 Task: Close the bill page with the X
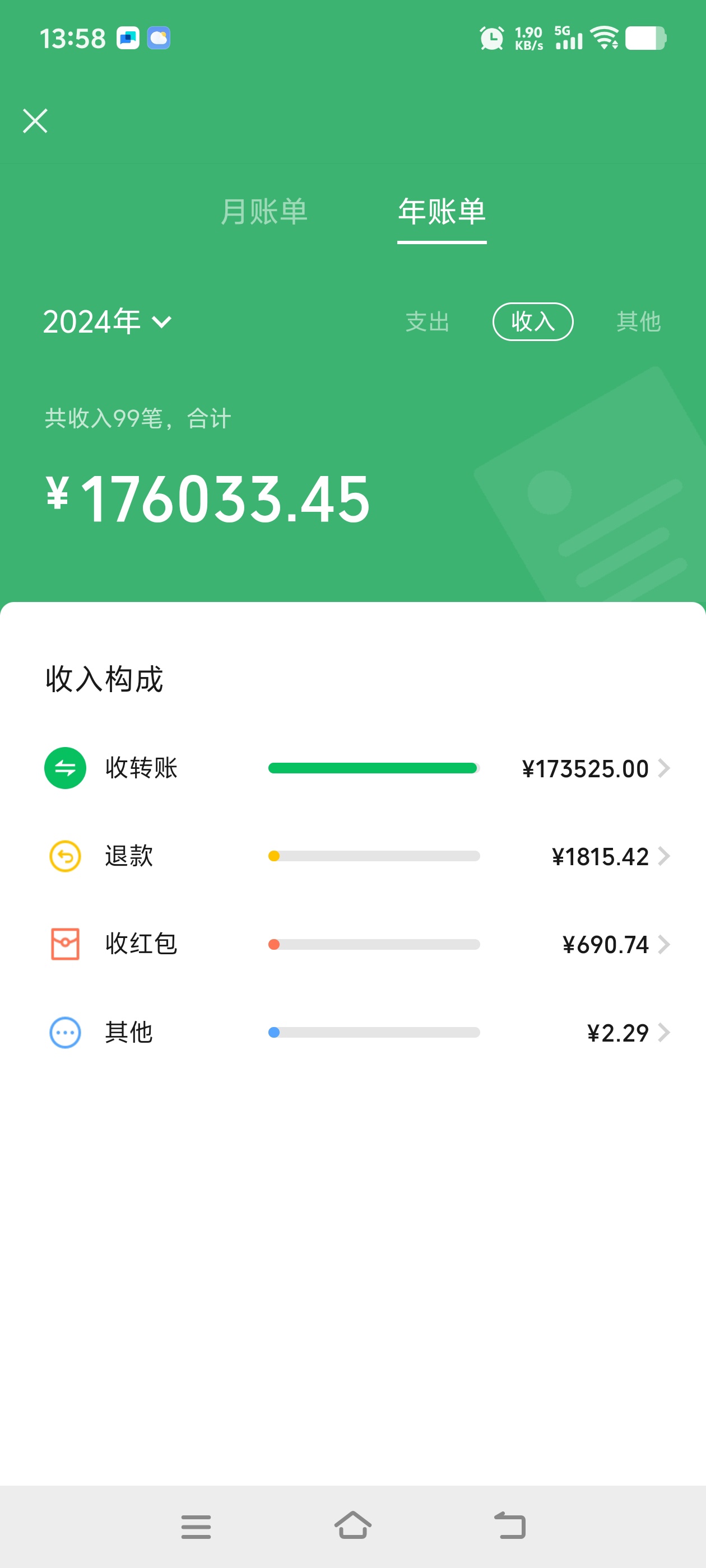coord(35,120)
